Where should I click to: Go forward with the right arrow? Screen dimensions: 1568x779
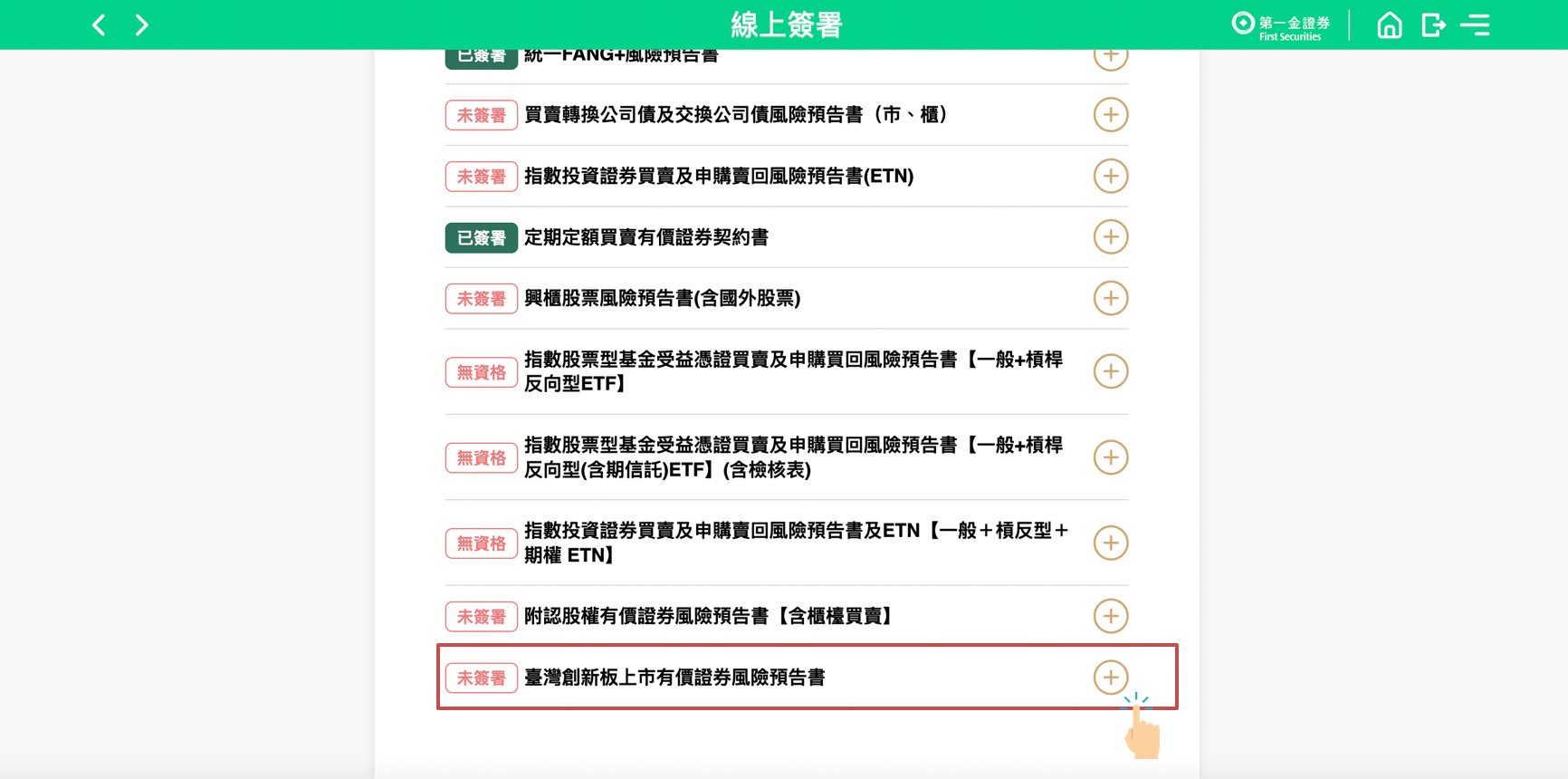coord(141,25)
